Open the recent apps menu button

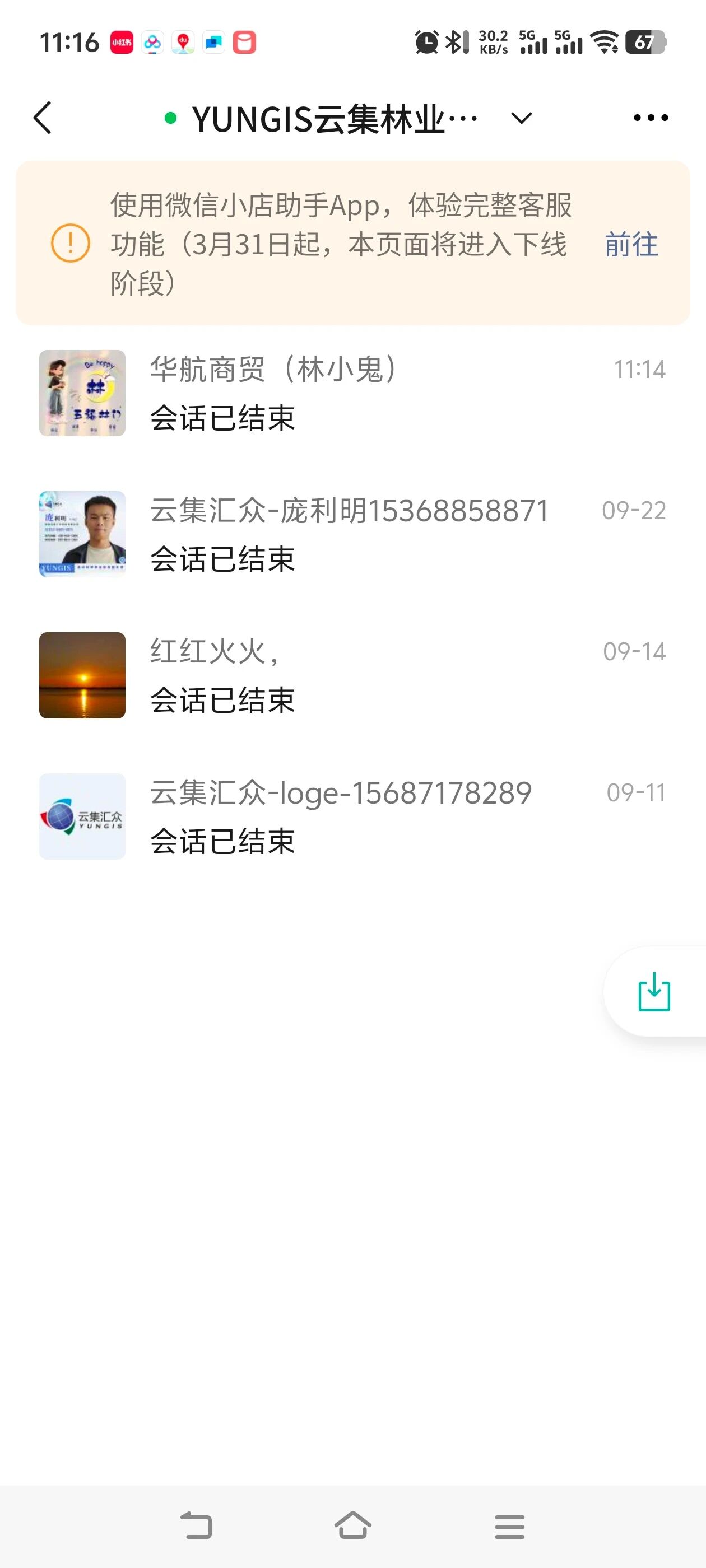point(509,1526)
